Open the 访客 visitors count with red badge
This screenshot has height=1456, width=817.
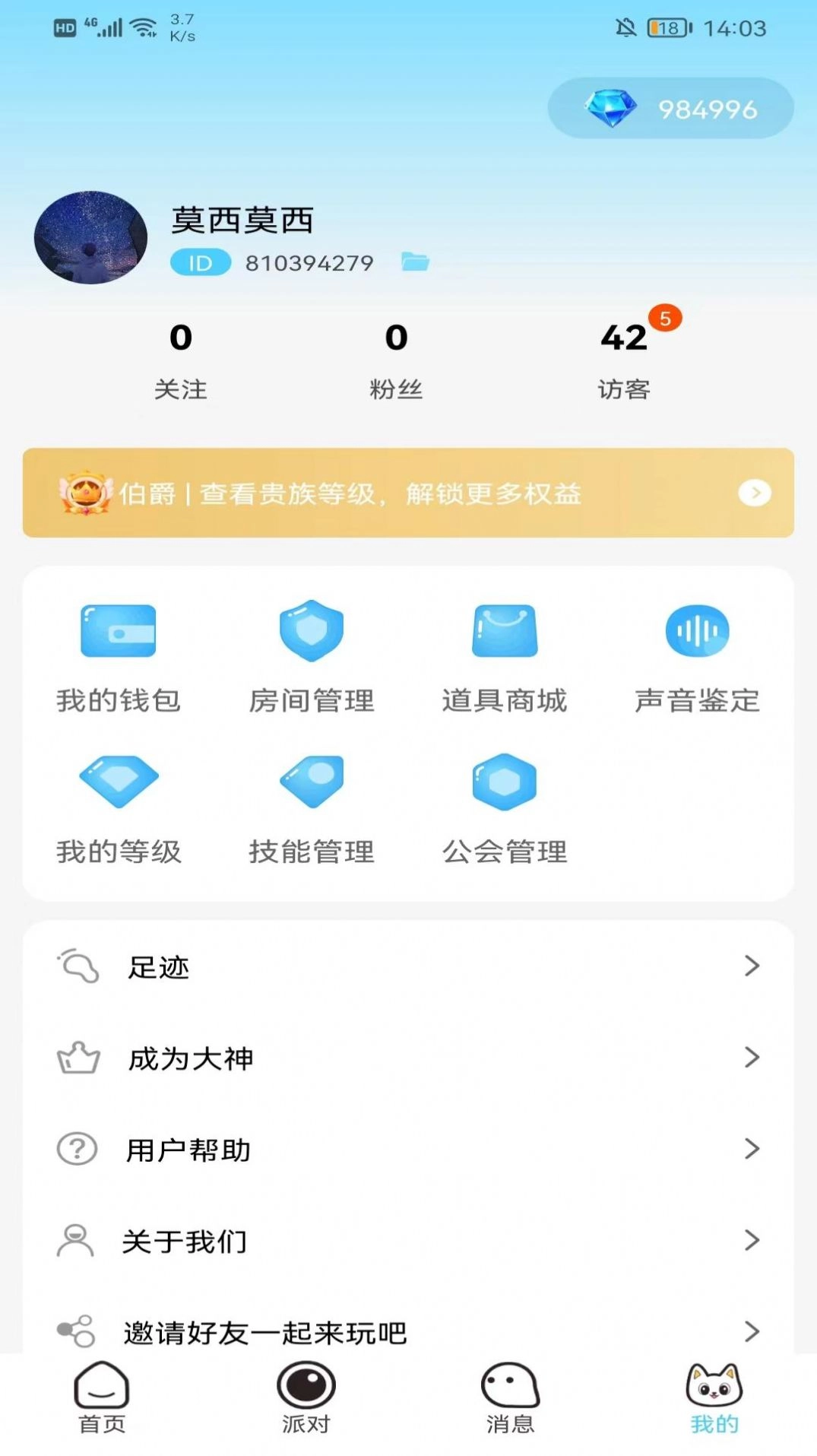coord(623,357)
